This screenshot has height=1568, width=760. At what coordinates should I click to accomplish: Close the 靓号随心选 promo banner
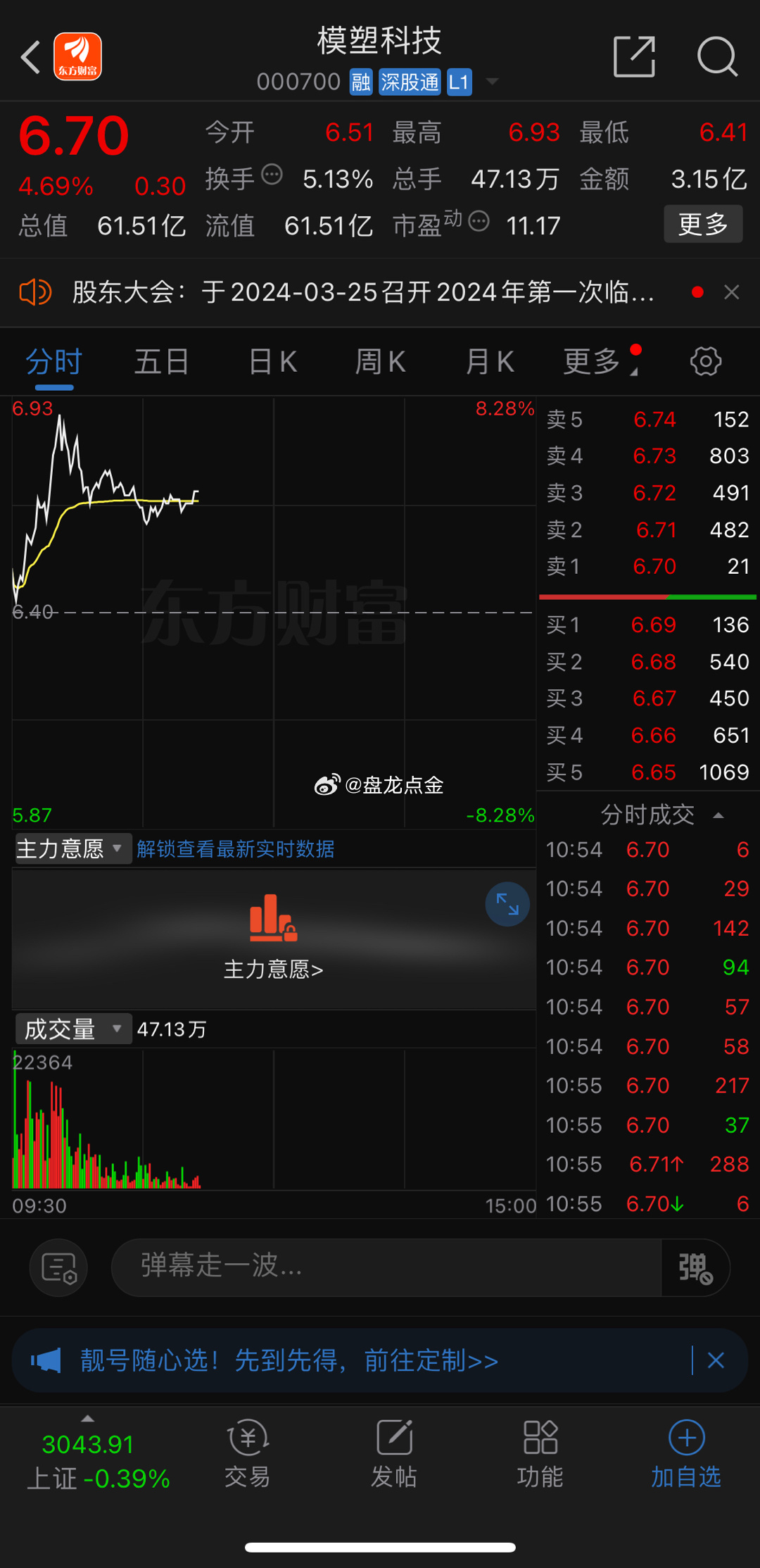click(716, 1360)
